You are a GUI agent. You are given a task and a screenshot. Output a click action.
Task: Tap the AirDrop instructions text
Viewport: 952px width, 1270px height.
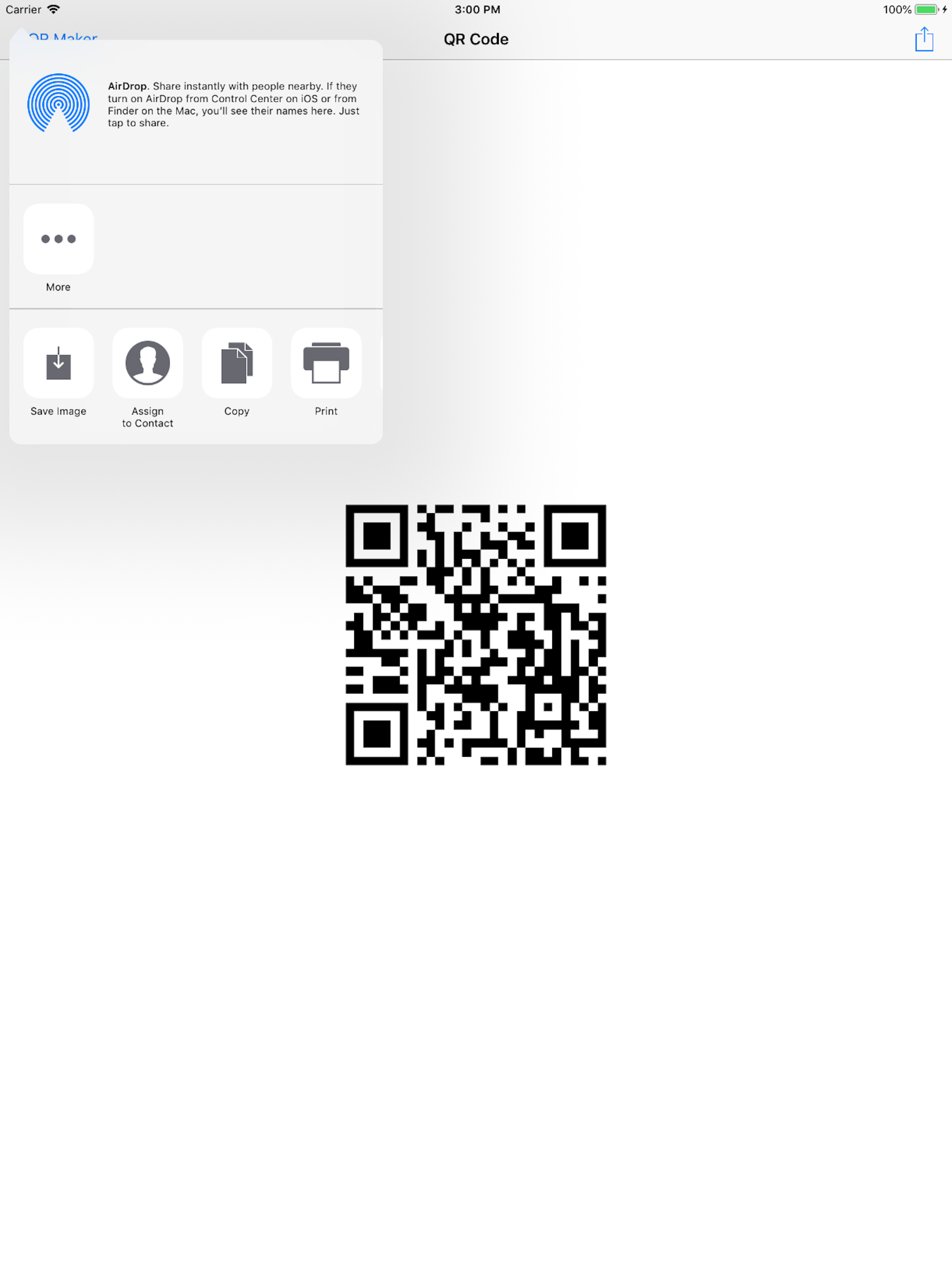tap(232, 105)
